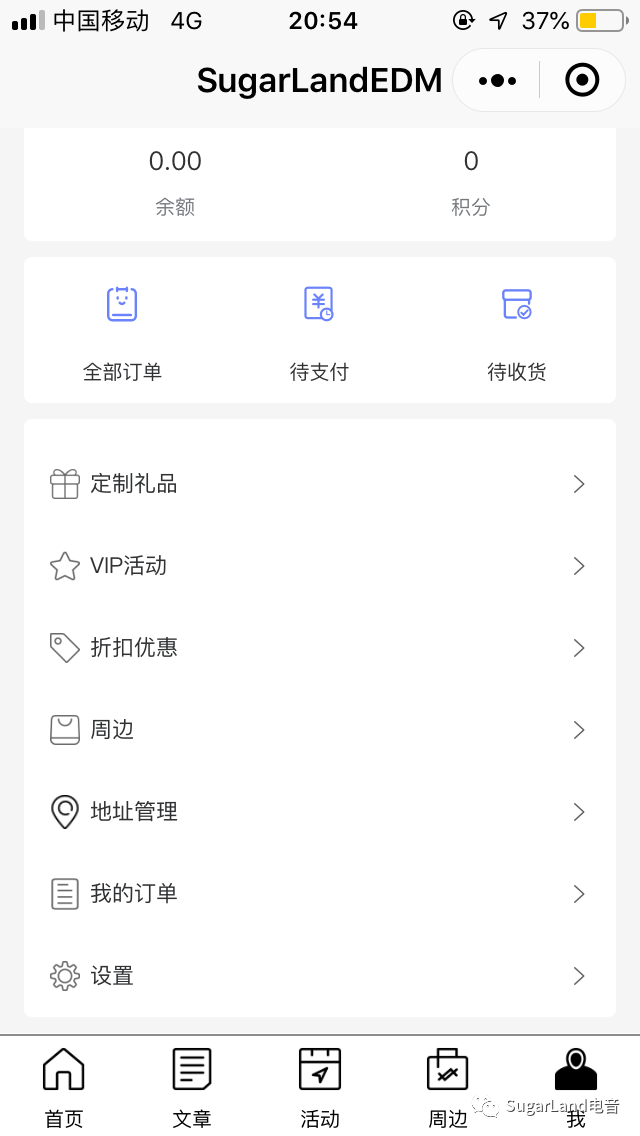Viewport: 640px width, 1136px height.
Task: Check 待收货 orders awaiting delivery
Action: click(517, 331)
